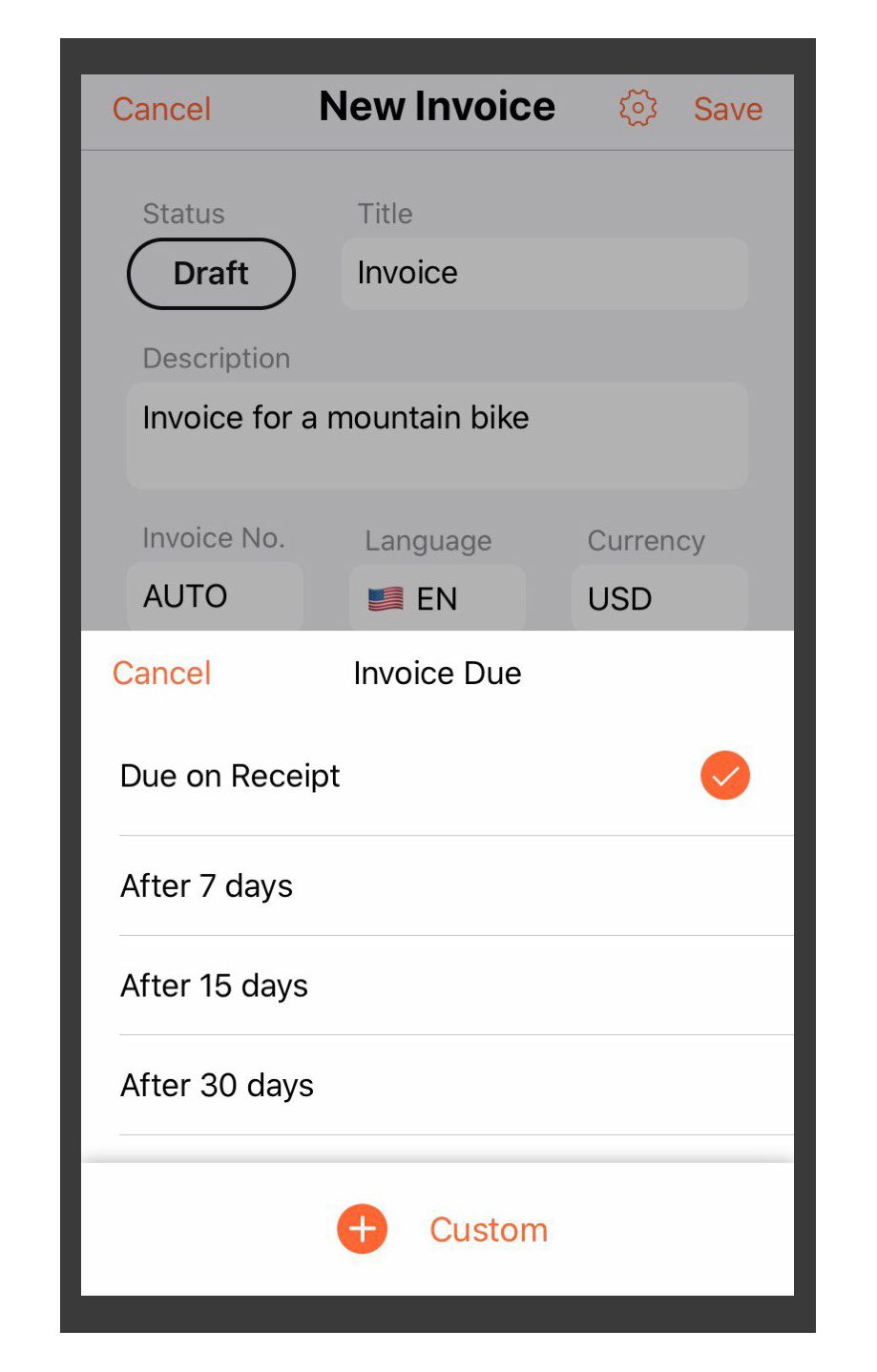Screen dimensions: 877x1372
Task: Select After 15 days option
Action: (436, 986)
